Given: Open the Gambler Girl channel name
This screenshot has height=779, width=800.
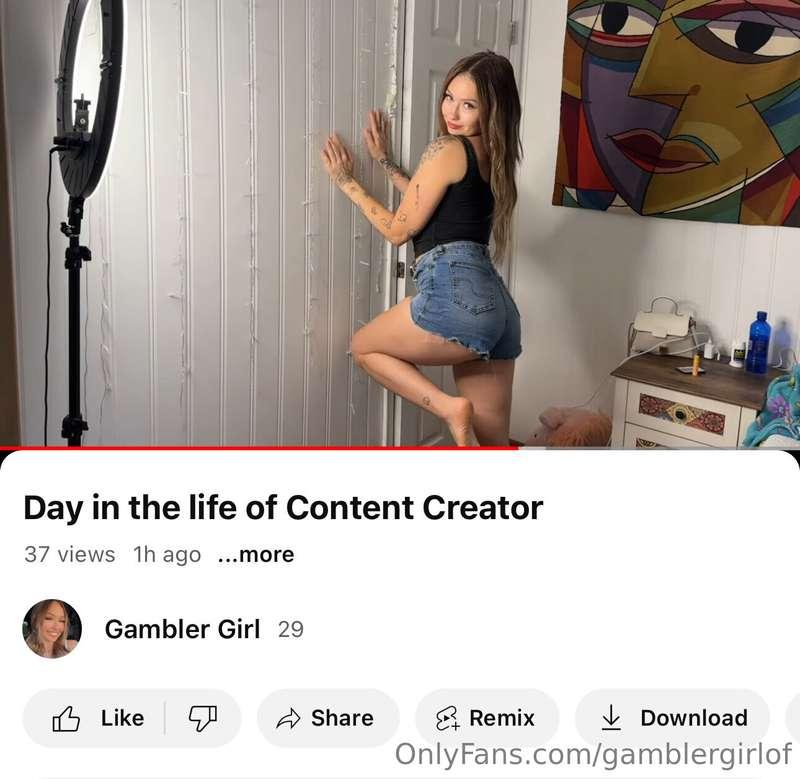Looking at the screenshot, I should pos(182,629).
